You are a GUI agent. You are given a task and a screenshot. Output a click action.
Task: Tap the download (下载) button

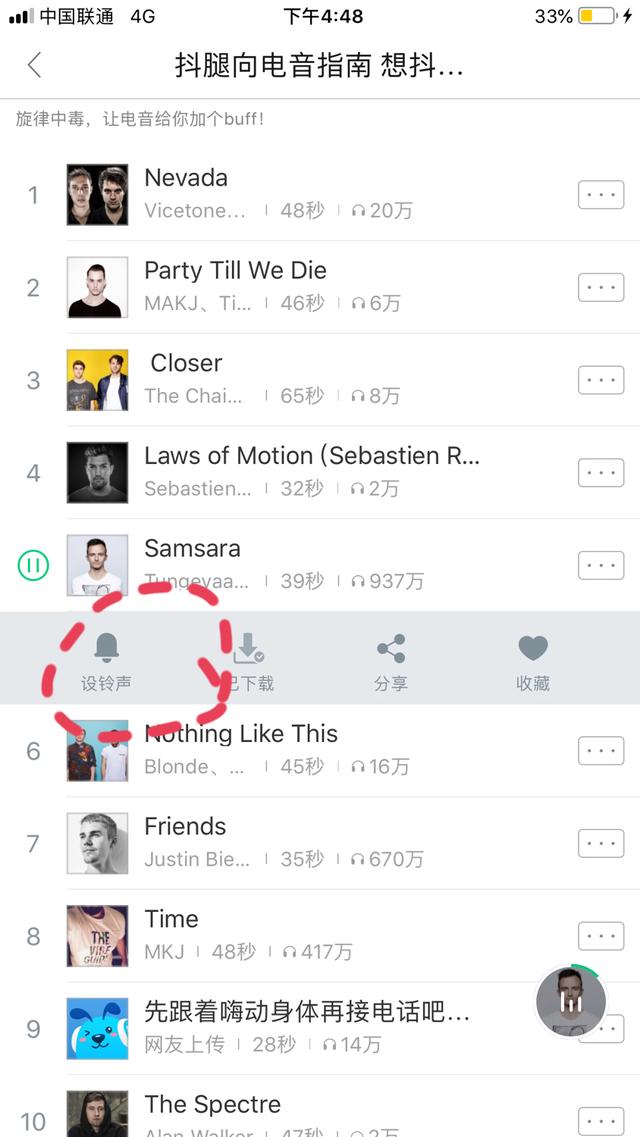248,661
